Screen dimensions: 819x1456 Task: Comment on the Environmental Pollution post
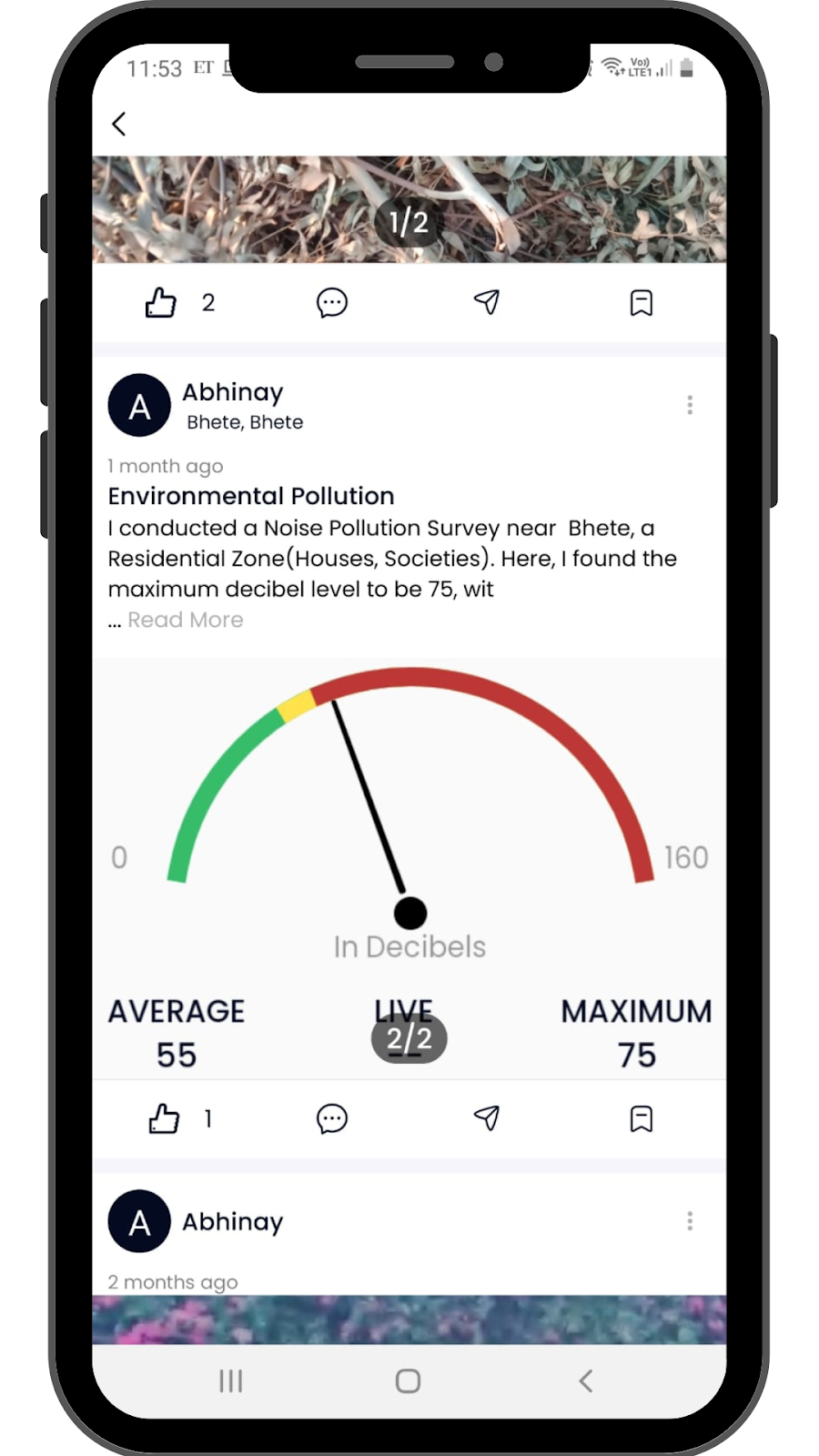[332, 1118]
